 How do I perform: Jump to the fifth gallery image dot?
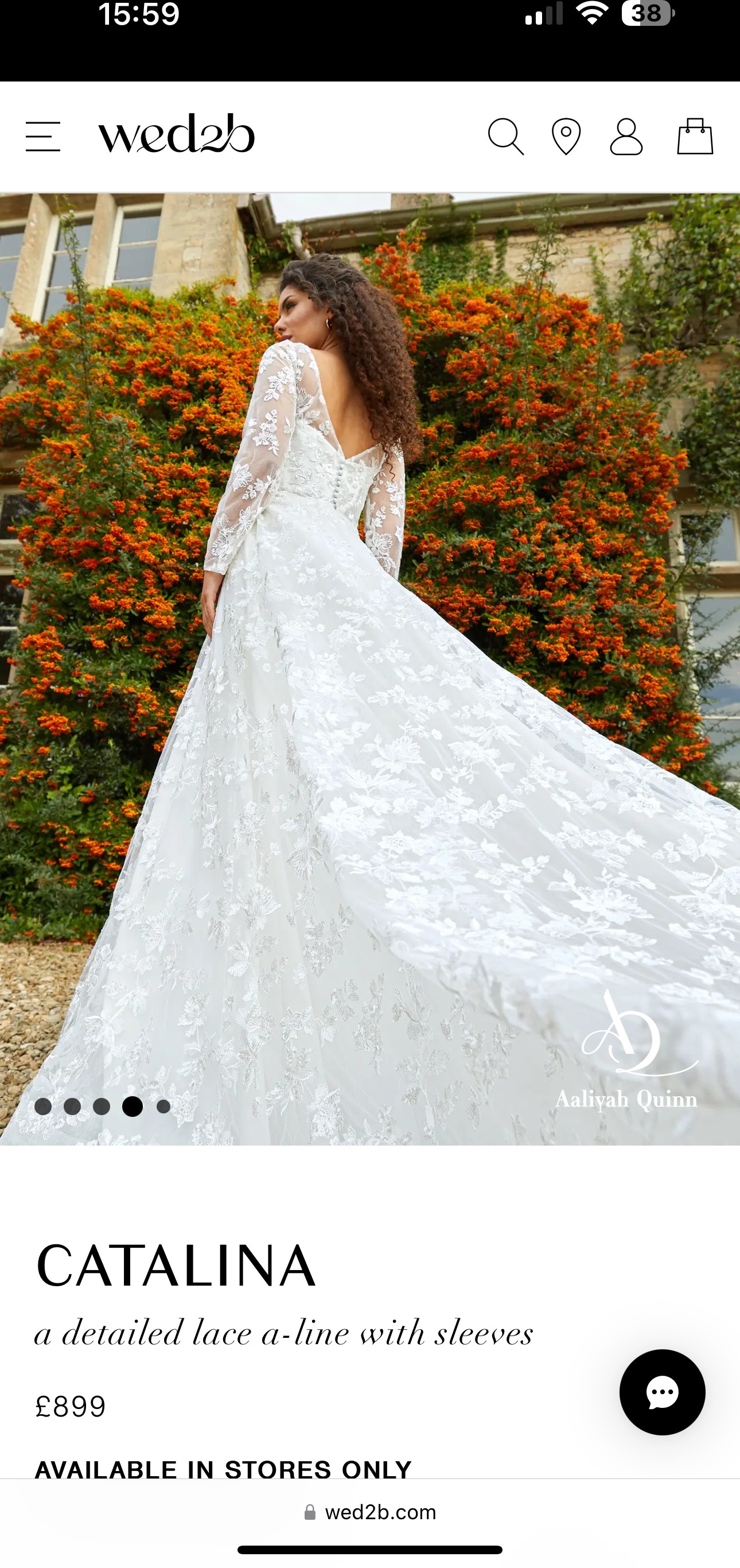coord(163,1107)
